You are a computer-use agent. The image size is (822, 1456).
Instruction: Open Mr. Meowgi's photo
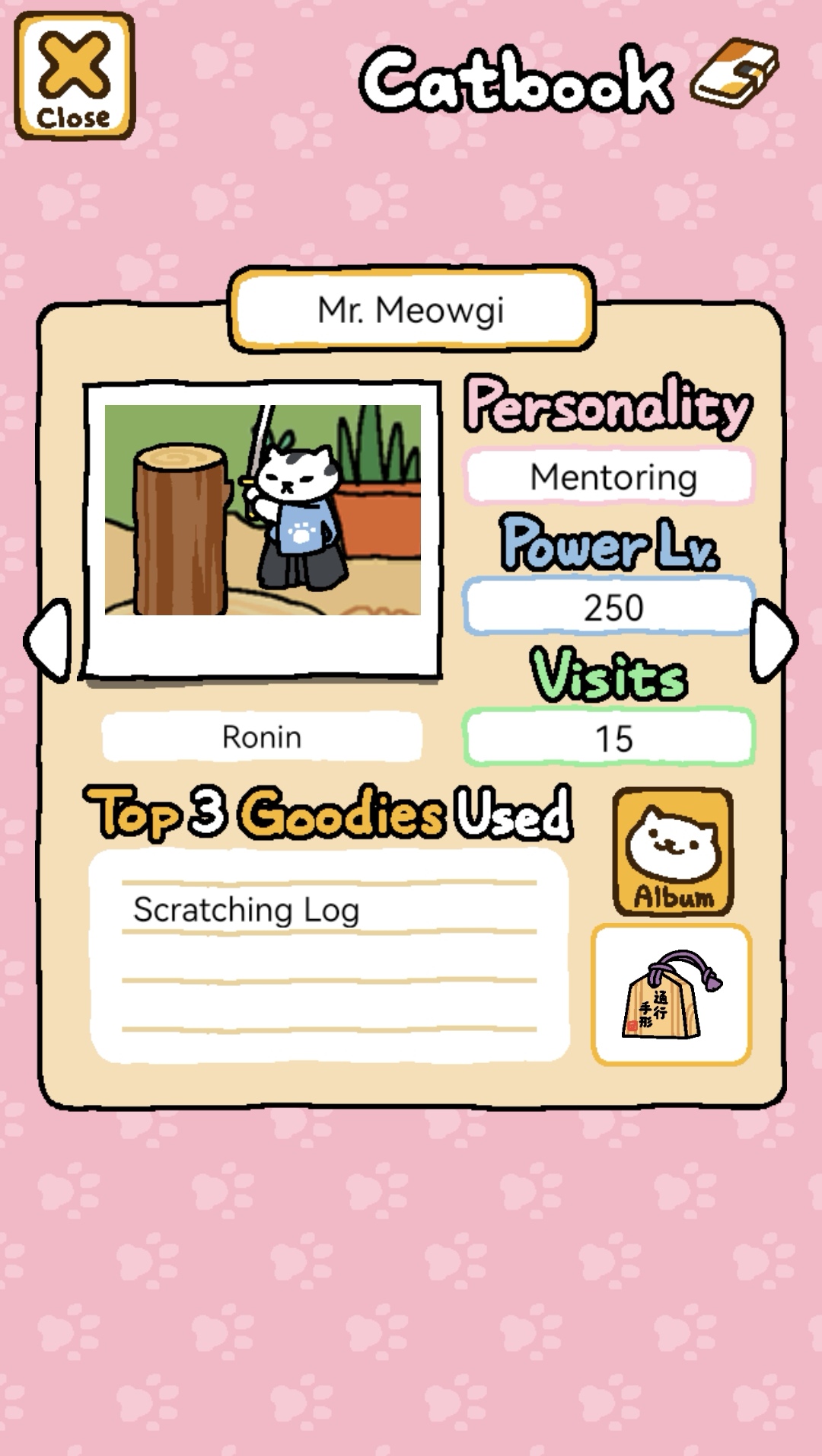(263, 530)
